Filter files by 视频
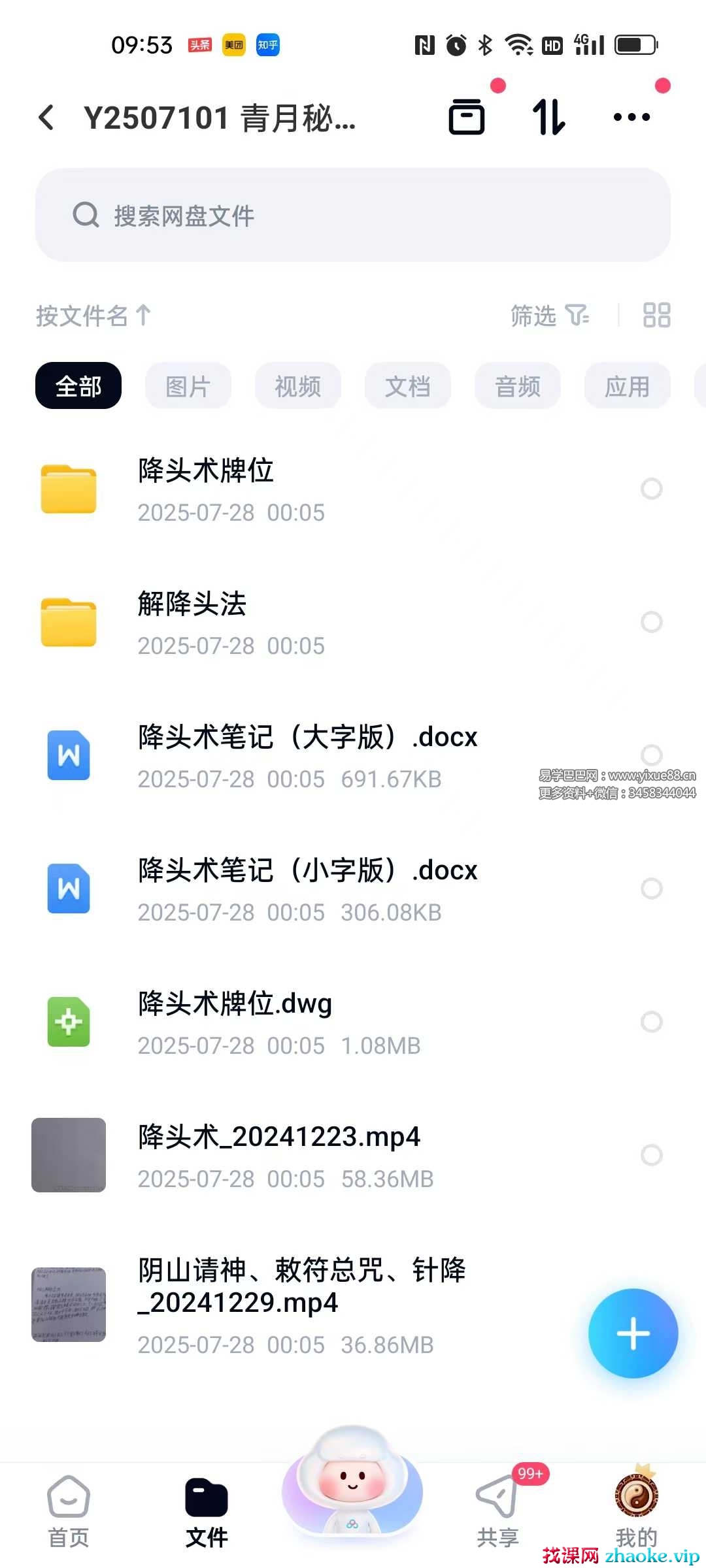706x1568 pixels. click(298, 386)
